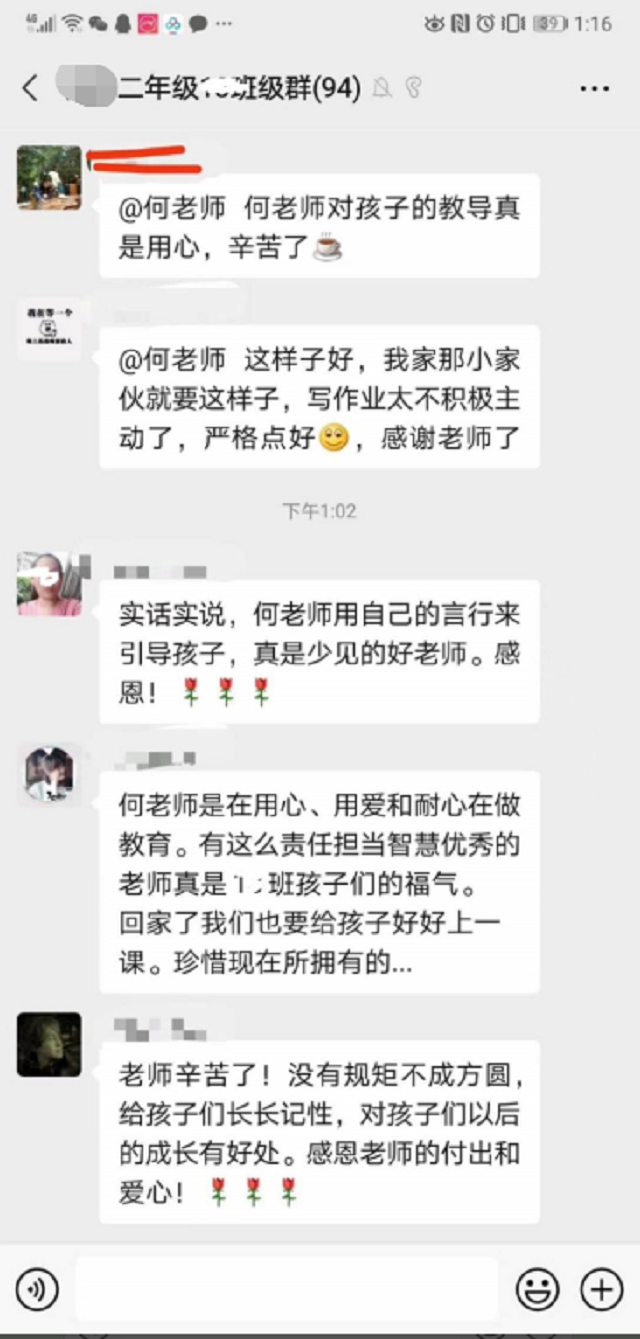Image resolution: width=640 pixels, height=1339 pixels.
Task: Open avatar of sender saying 实话实说
Action: tap(49, 583)
